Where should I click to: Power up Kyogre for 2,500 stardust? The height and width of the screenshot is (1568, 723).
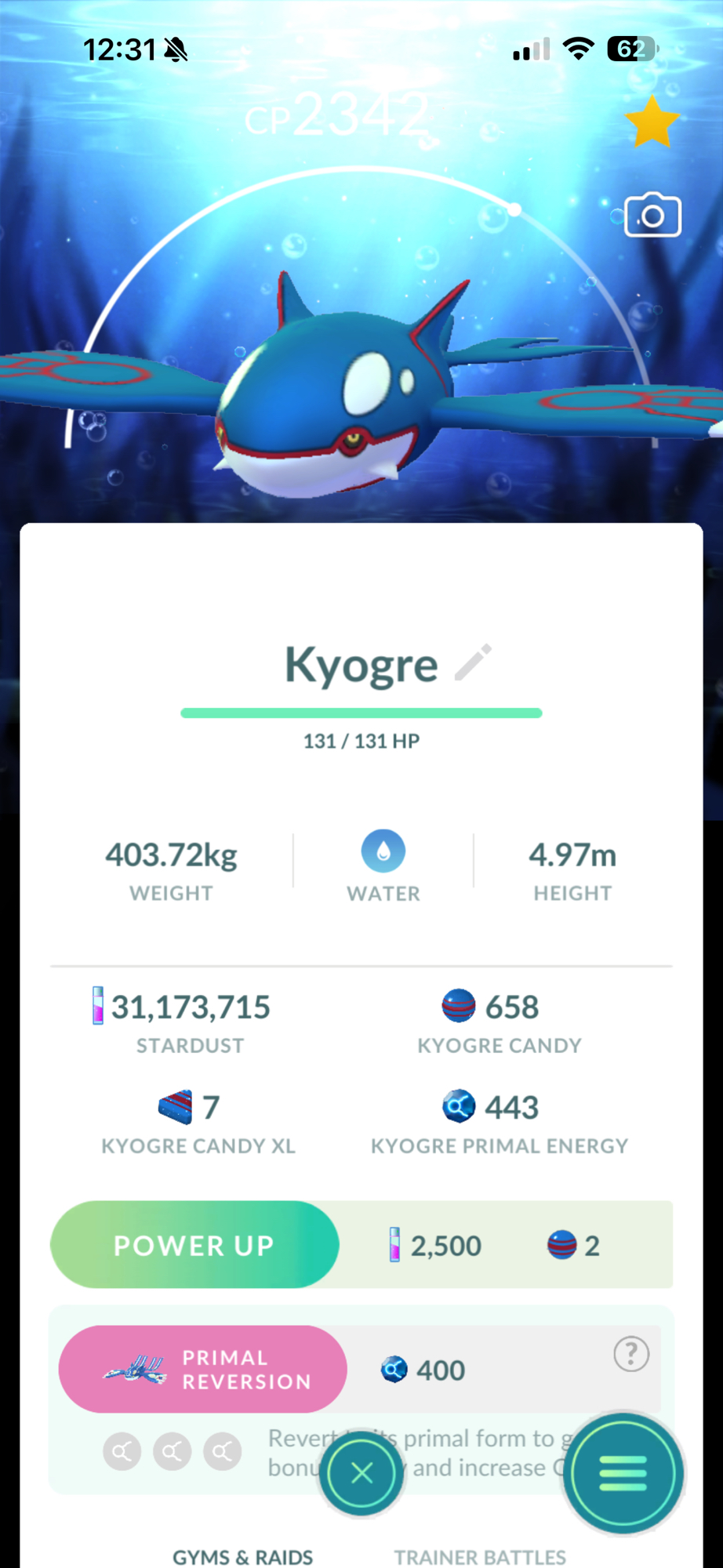click(194, 1245)
